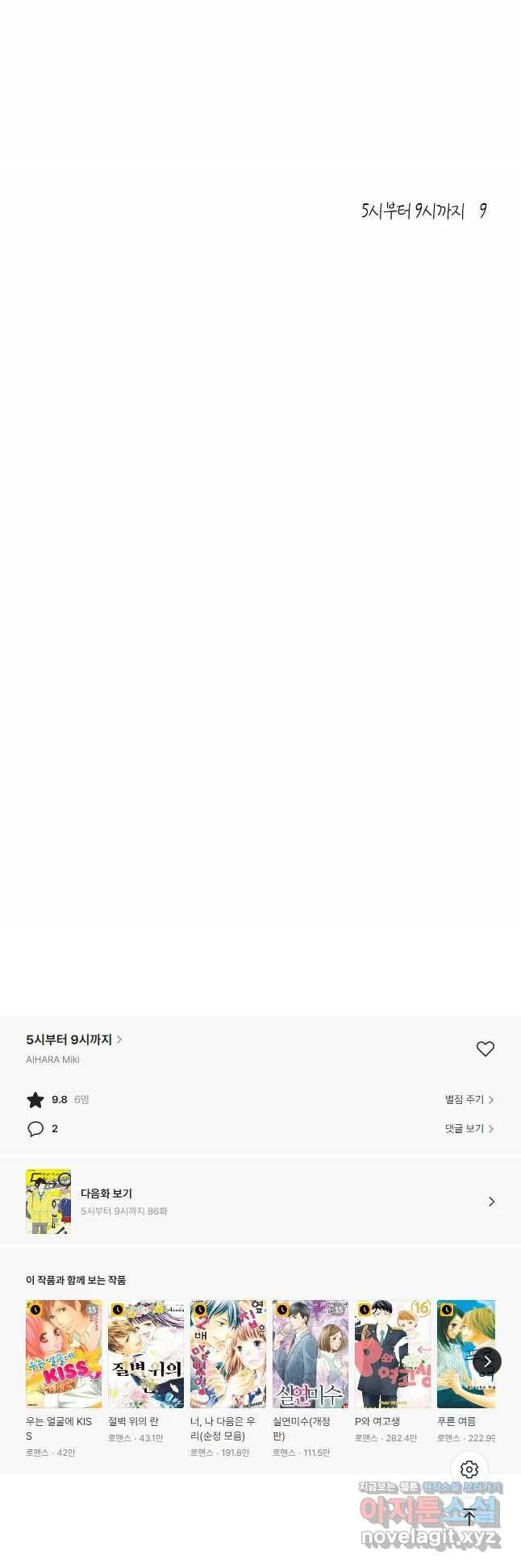This screenshot has height=1568, width=521.
Task: Show more related titles with arrow
Action: coord(487,1361)
